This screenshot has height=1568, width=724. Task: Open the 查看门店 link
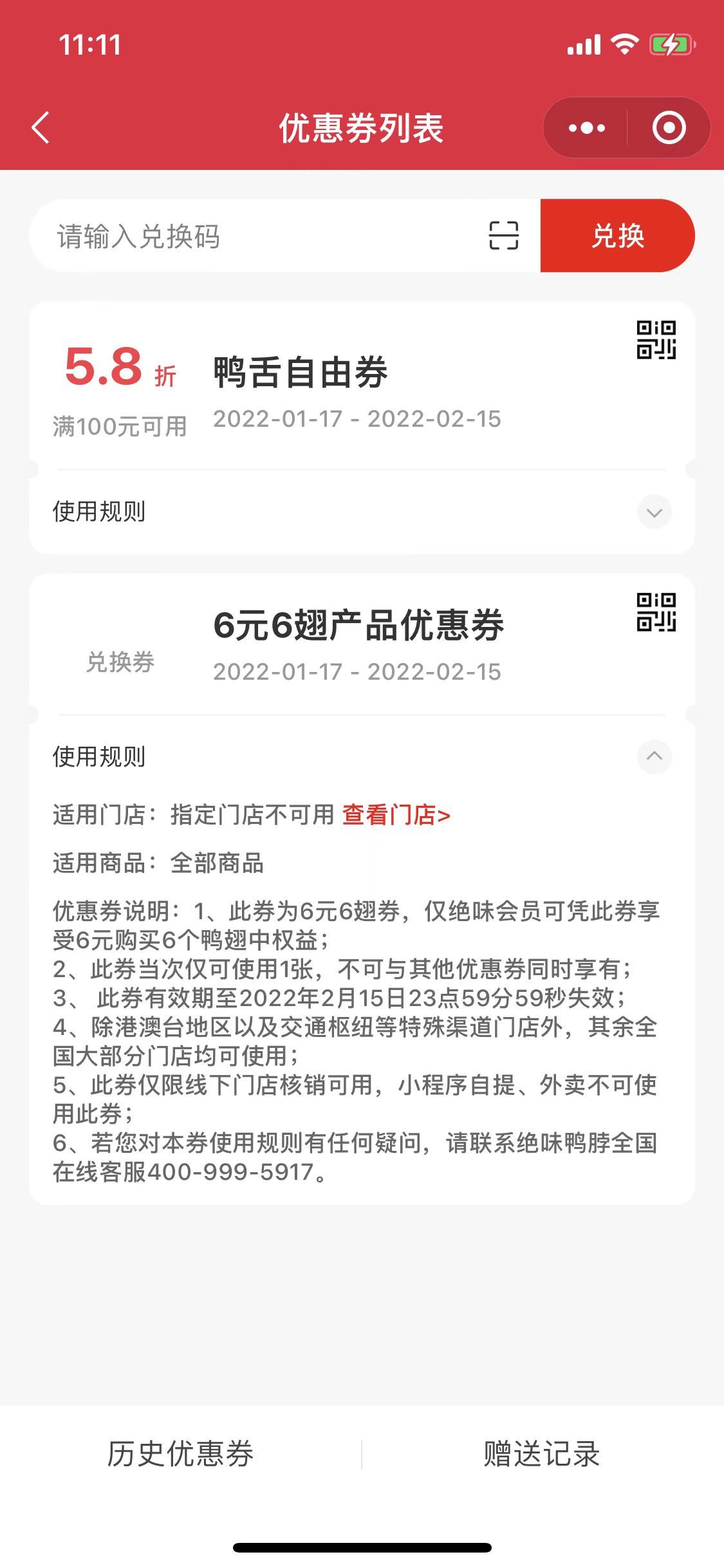(x=396, y=815)
